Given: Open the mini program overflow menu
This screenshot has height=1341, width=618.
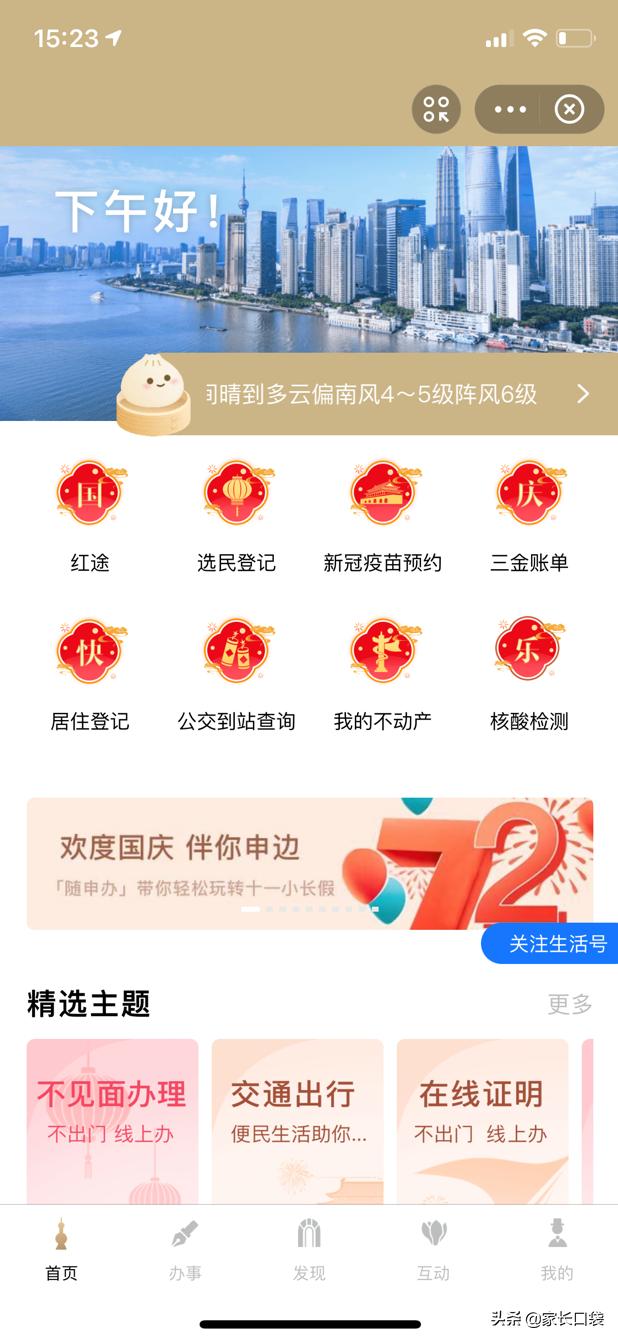Looking at the screenshot, I should coord(510,109).
